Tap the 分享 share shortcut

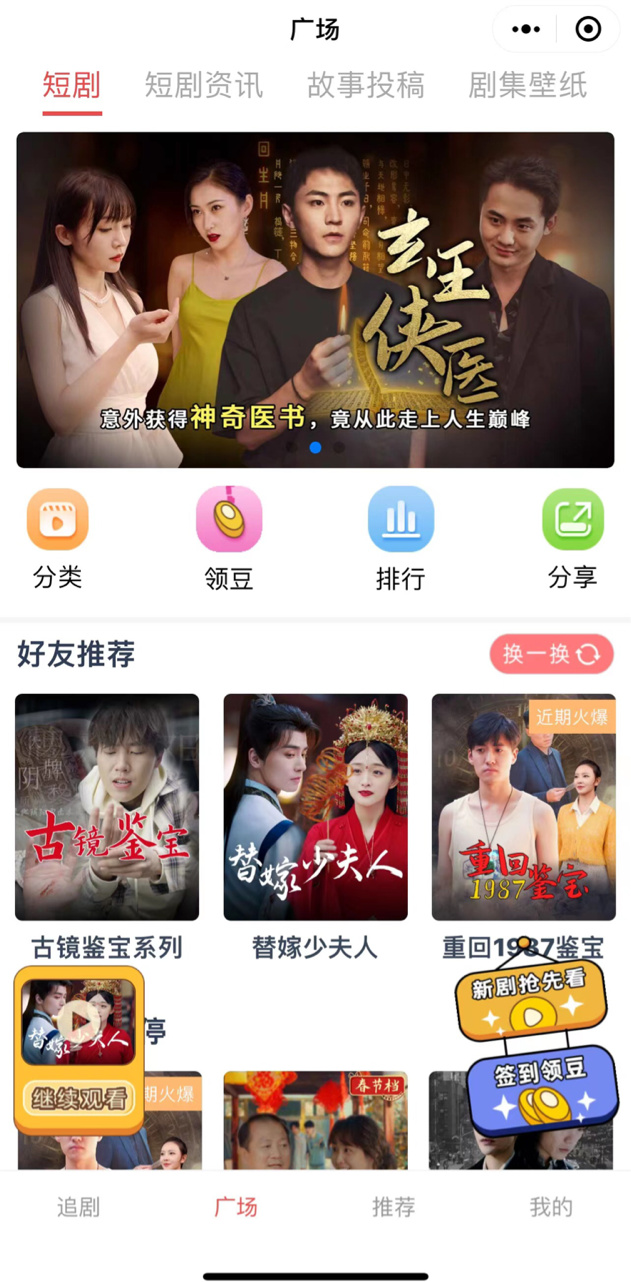(x=572, y=539)
